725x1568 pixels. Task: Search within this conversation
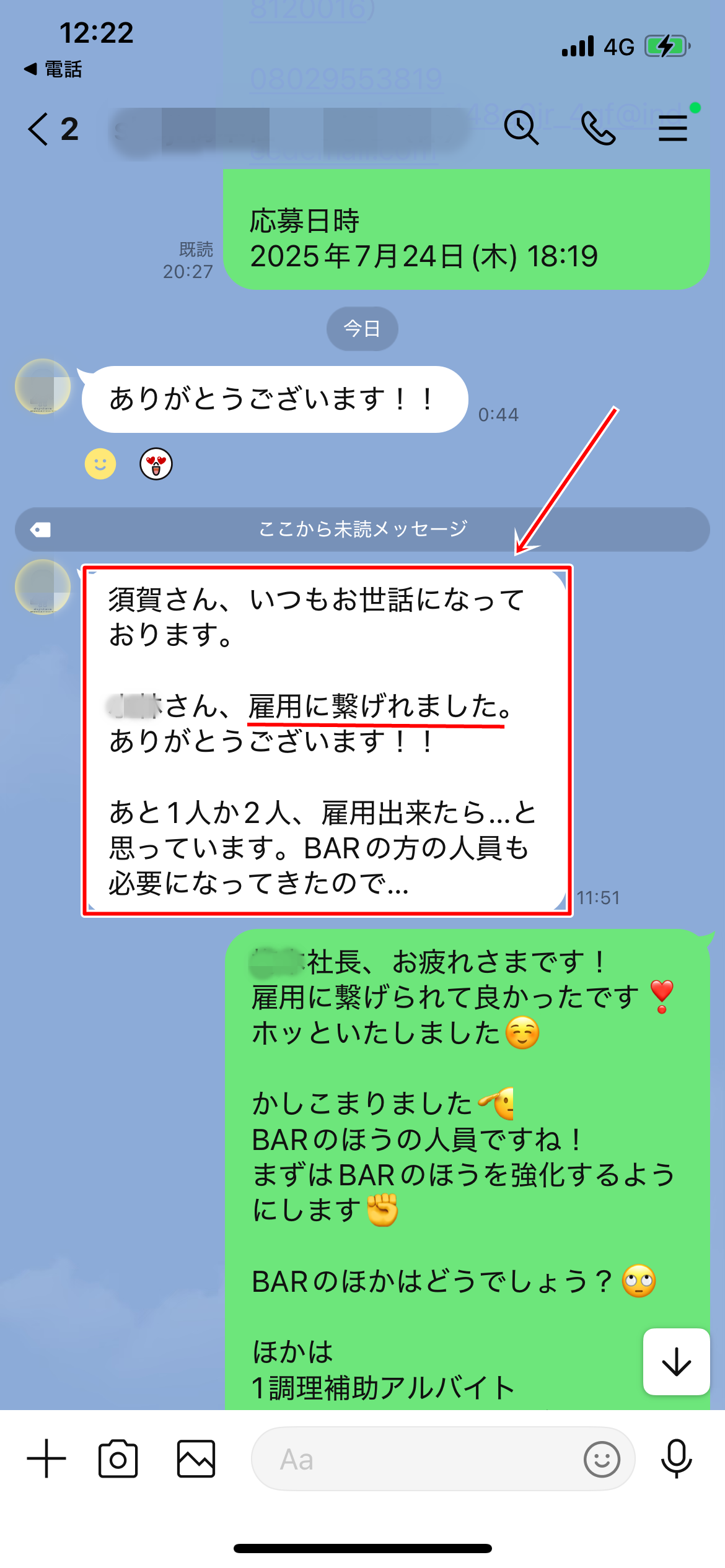point(521,129)
